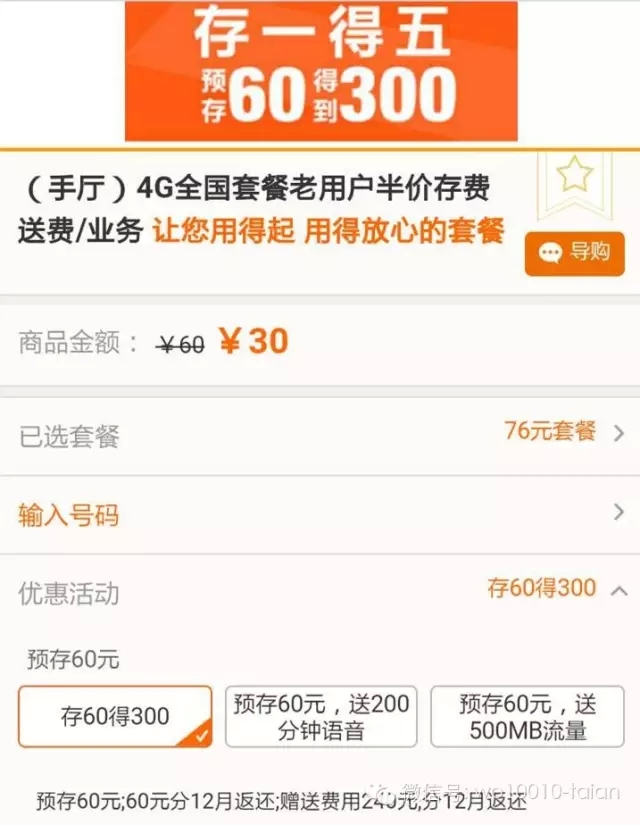Open the 存一得五 promotional banner
The height and width of the screenshot is (825, 640).
(321, 70)
